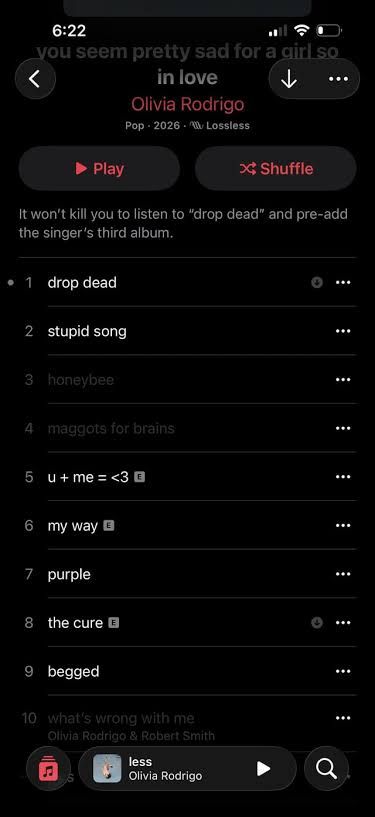The height and width of the screenshot is (817, 375).
Task: Shuffle the album tracks
Action: point(276,168)
